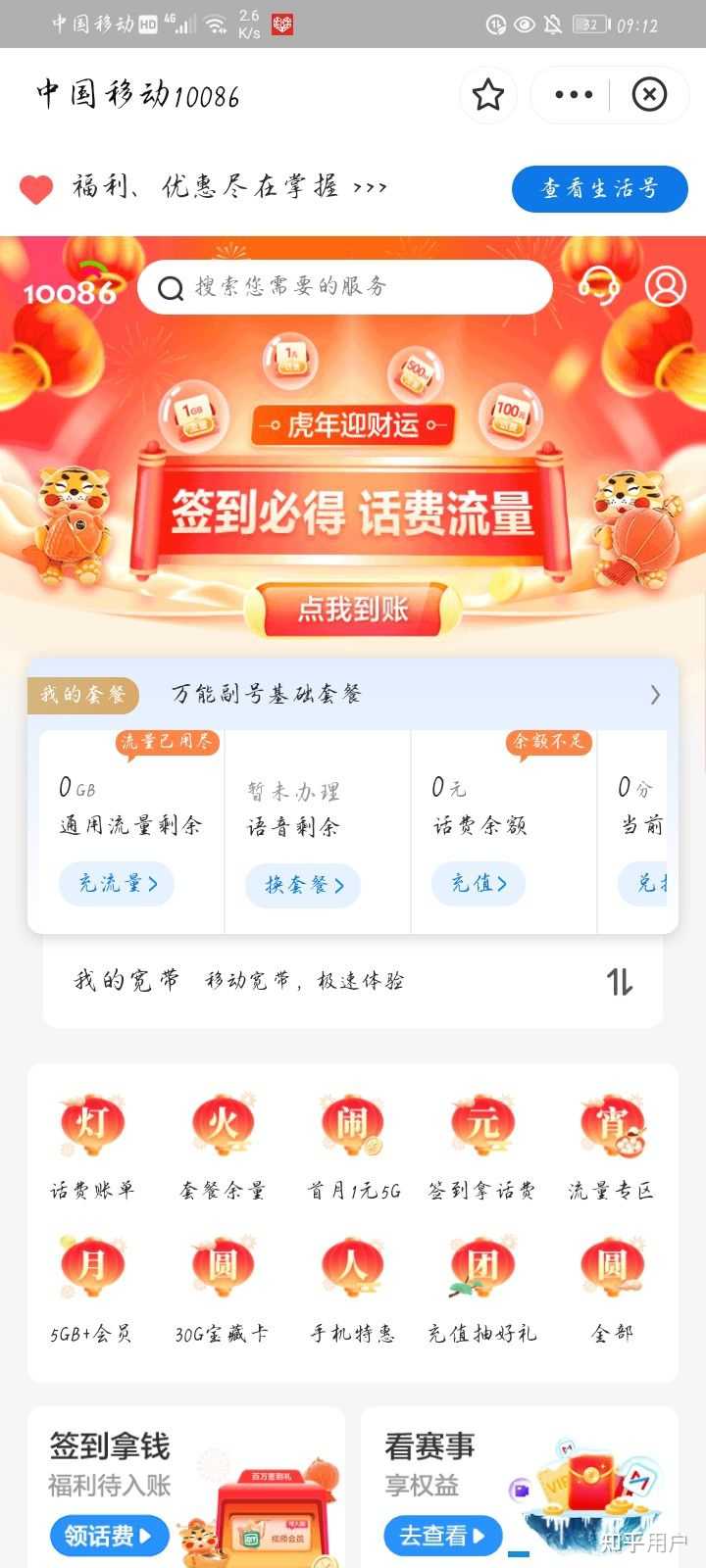Tap the 点我到账 banner button

[x=353, y=610]
